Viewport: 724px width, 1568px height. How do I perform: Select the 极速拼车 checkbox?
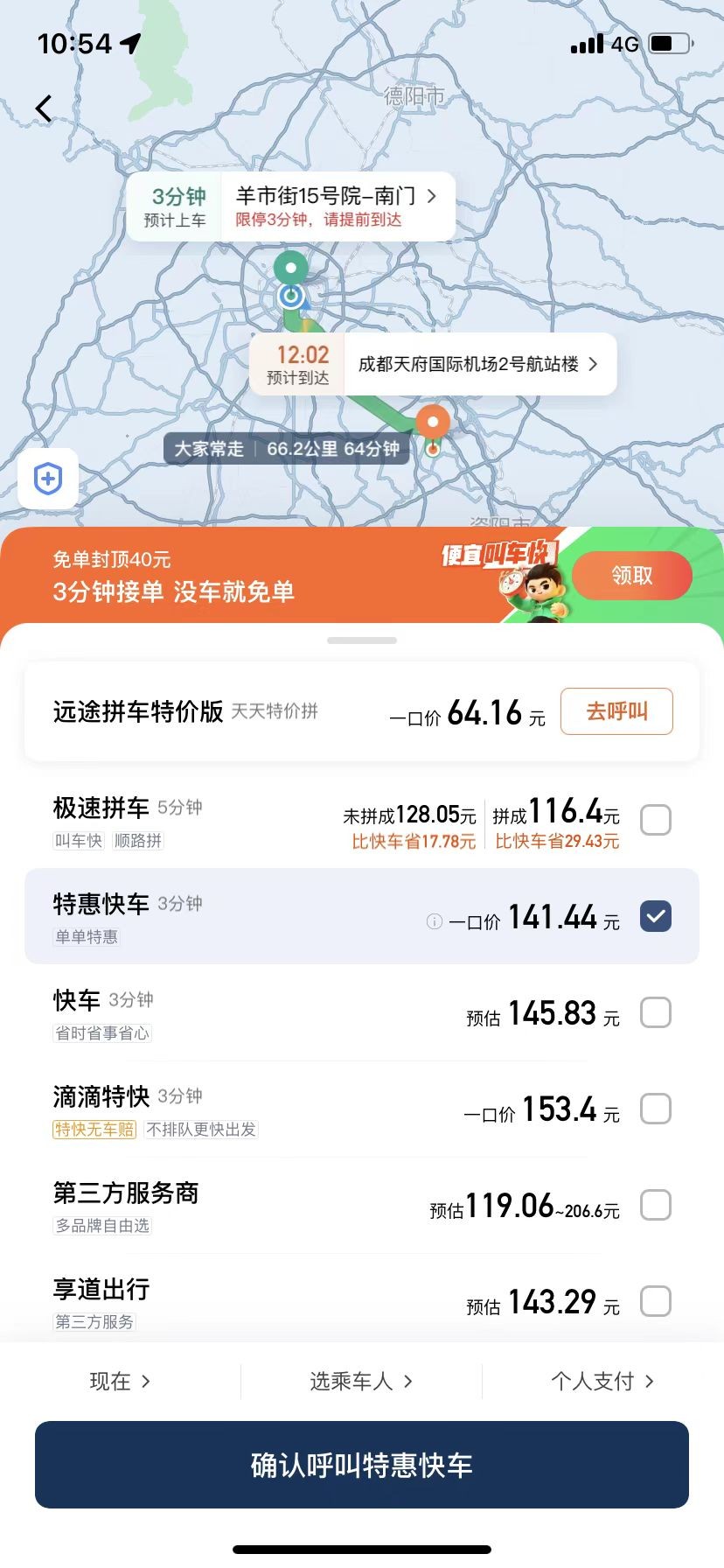click(x=656, y=821)
